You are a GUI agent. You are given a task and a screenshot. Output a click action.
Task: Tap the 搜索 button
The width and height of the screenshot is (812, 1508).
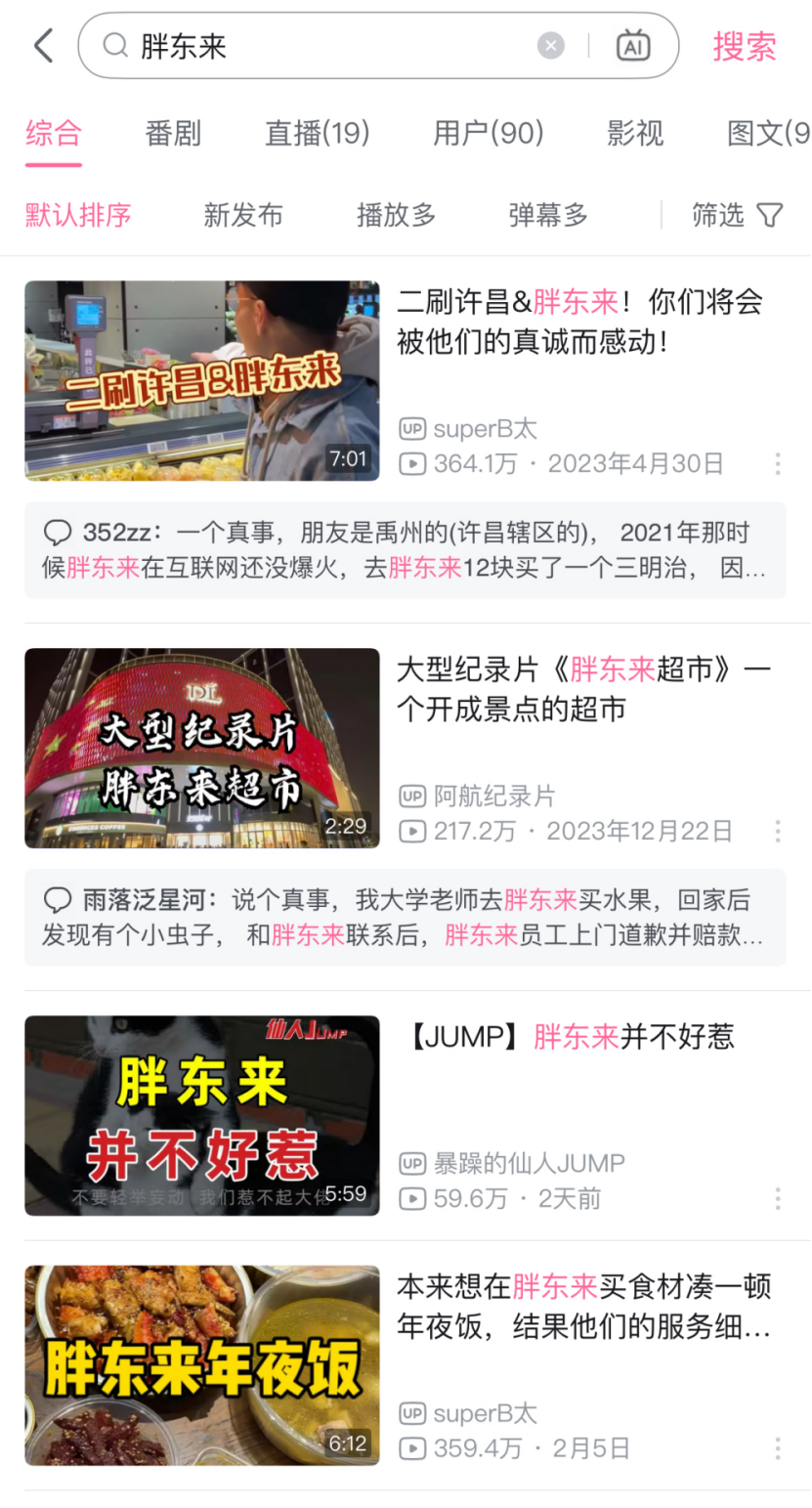pyautogui.click(x=745, y=46)
